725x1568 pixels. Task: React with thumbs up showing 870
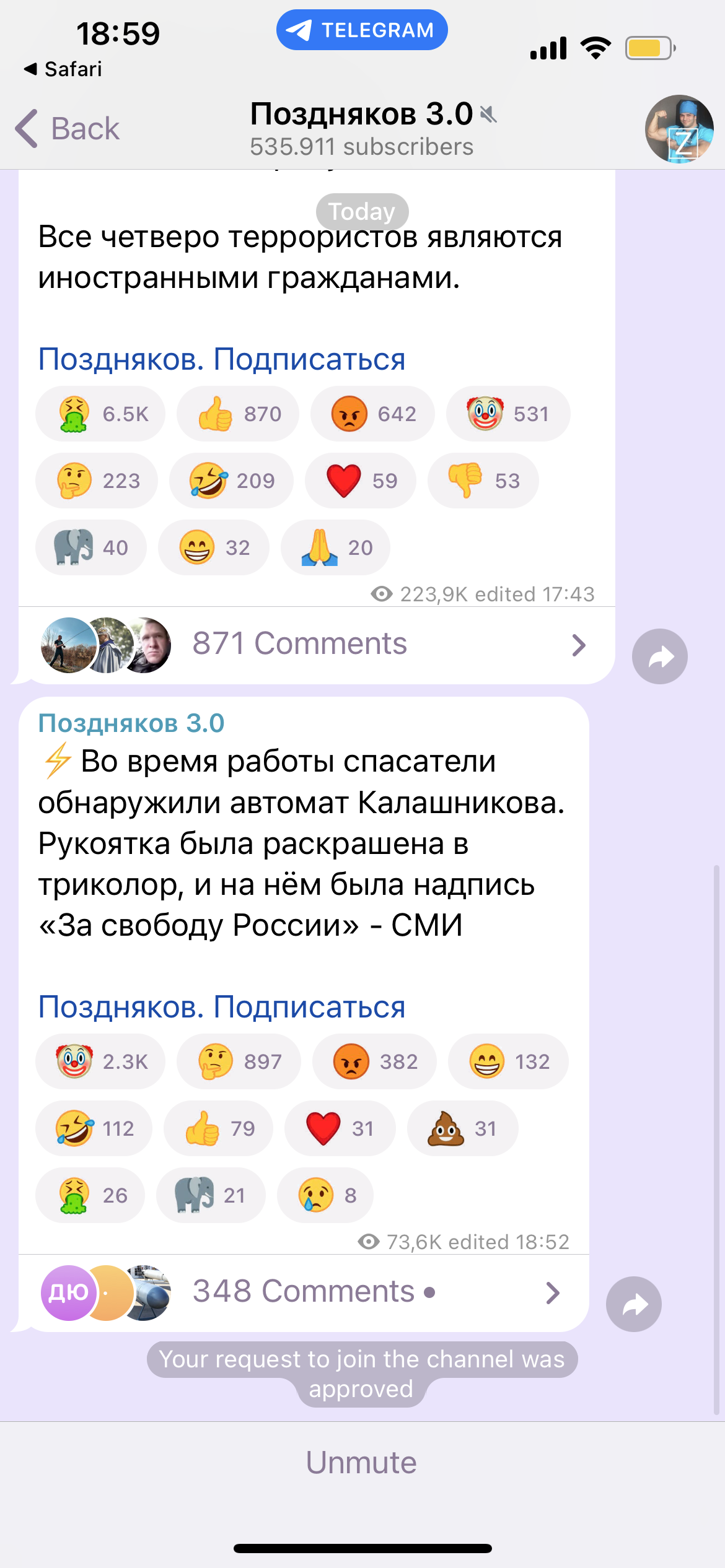(x=238, y=414)
